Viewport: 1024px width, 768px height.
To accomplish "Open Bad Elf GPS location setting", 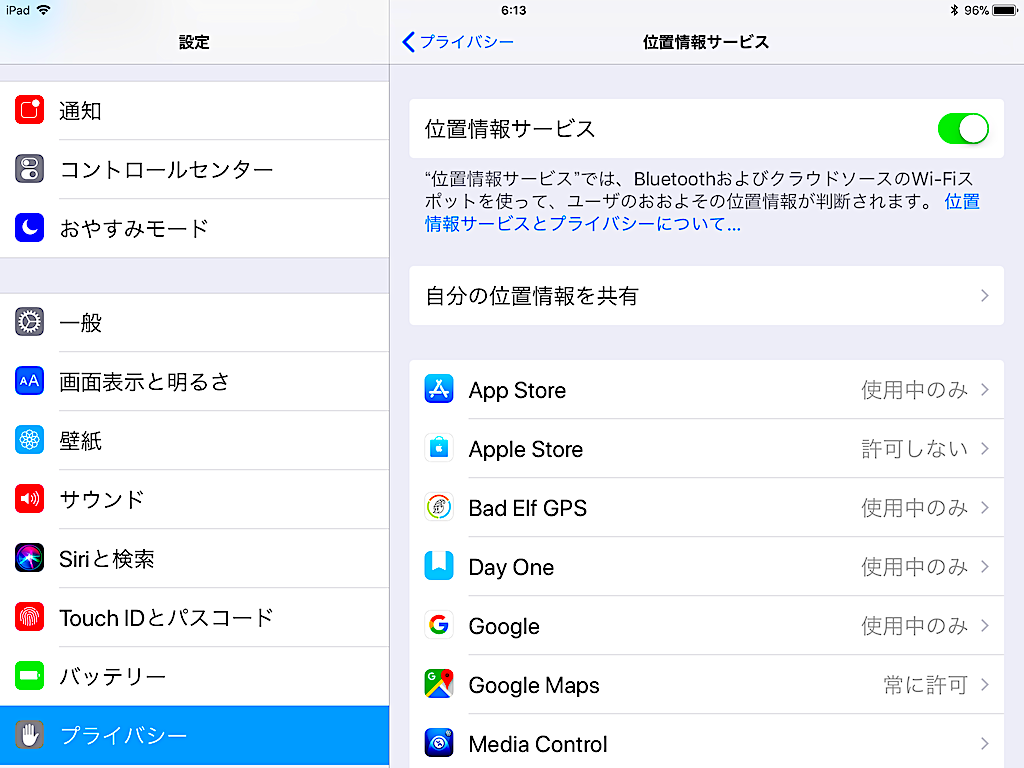I will coord(706,508).
